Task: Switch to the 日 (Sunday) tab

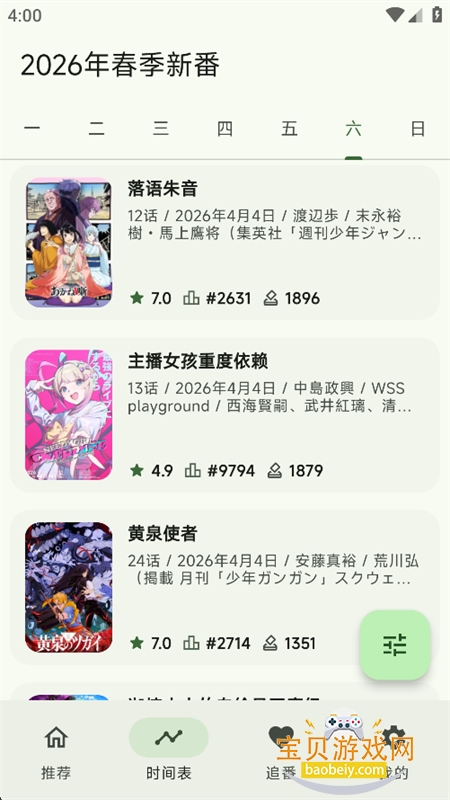Action: (418, 129)
